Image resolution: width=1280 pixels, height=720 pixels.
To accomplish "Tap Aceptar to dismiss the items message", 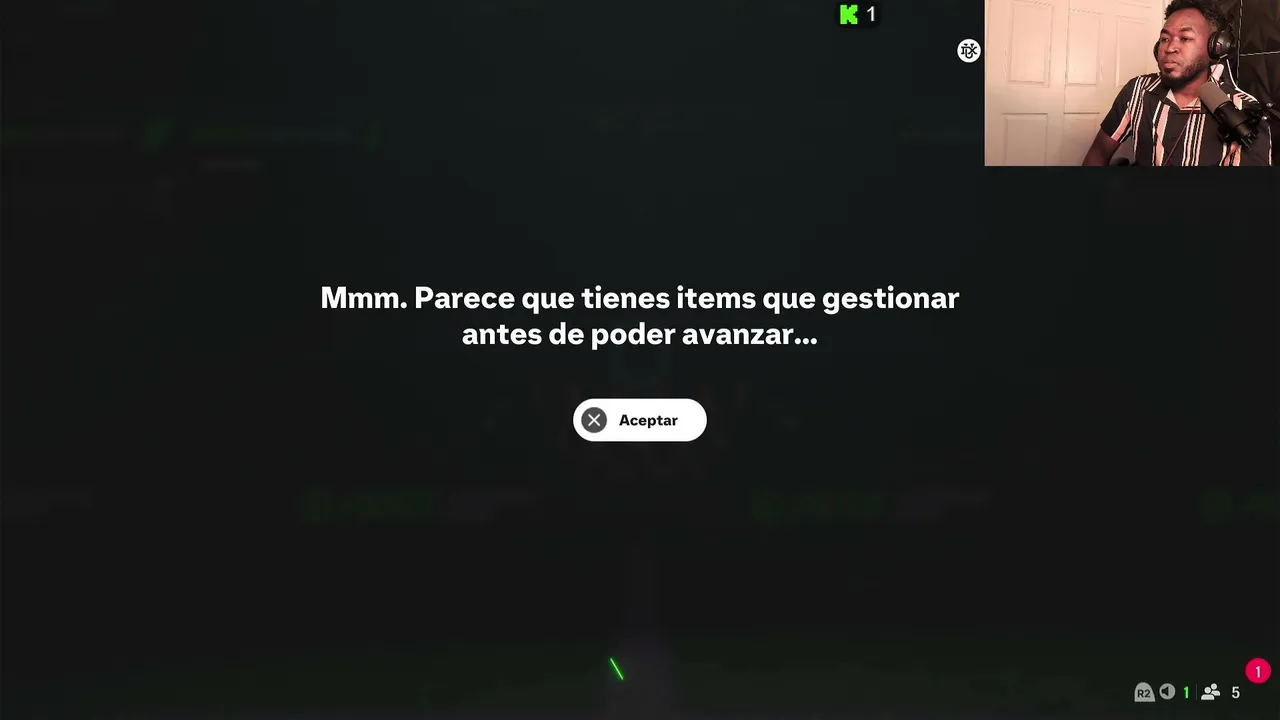I will pos(640,420).
